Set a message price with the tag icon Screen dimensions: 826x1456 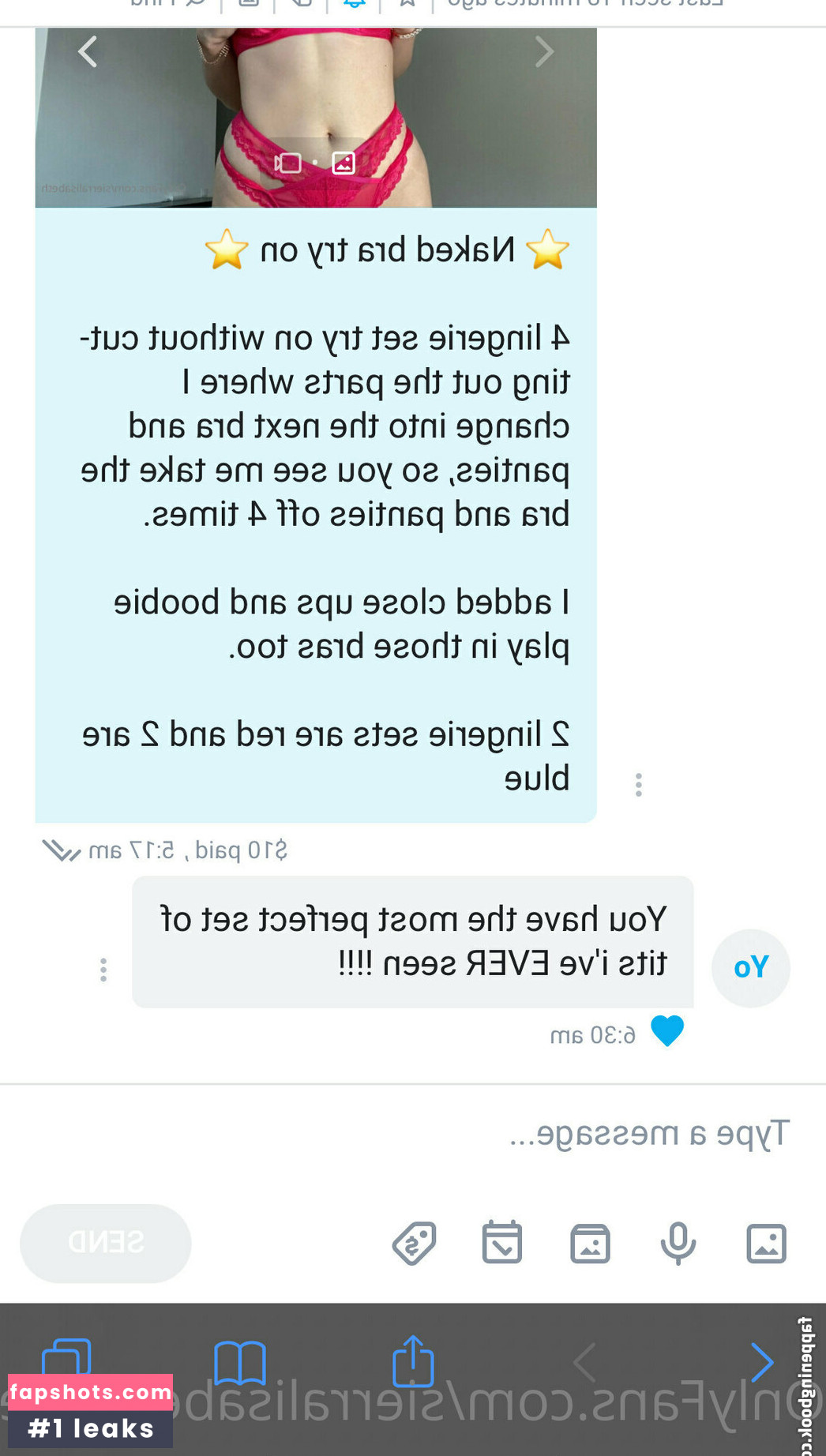pyautogui.click(x=414, y=1244)
